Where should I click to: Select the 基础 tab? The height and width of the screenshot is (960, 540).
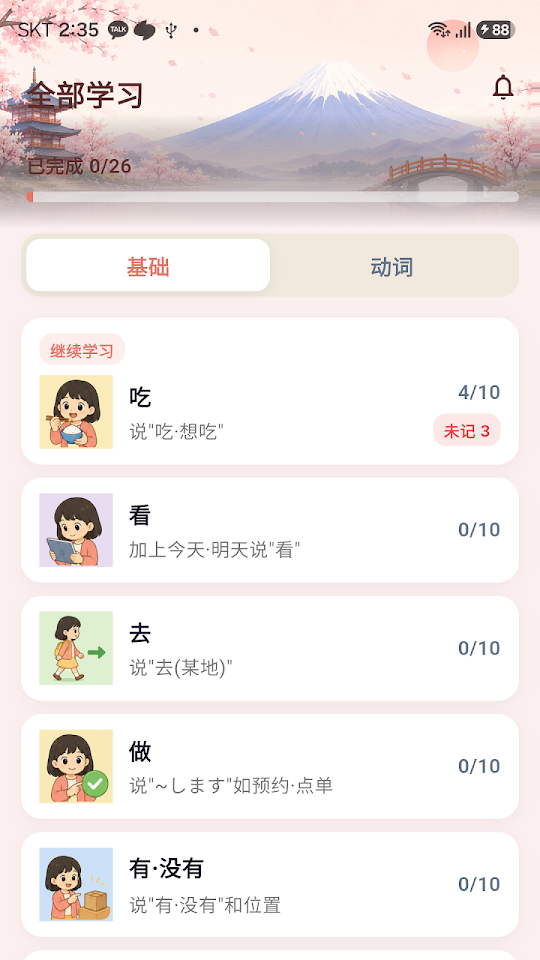point(148,267)
